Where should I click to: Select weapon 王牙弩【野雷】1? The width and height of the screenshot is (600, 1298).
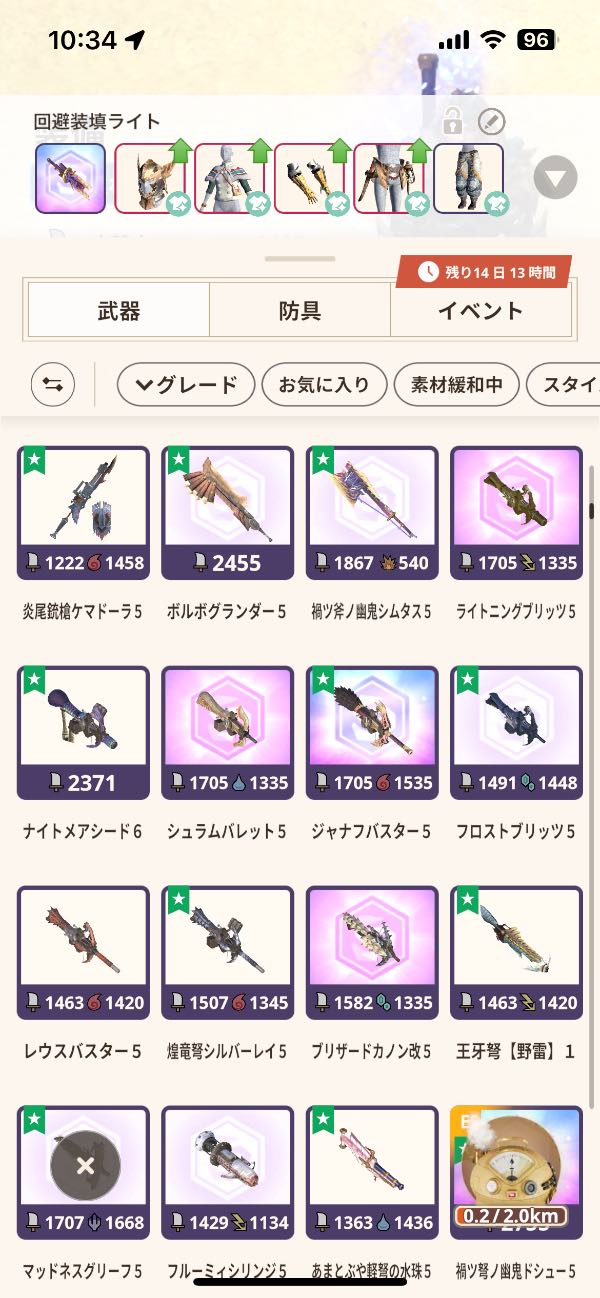[x=515, y=952]
